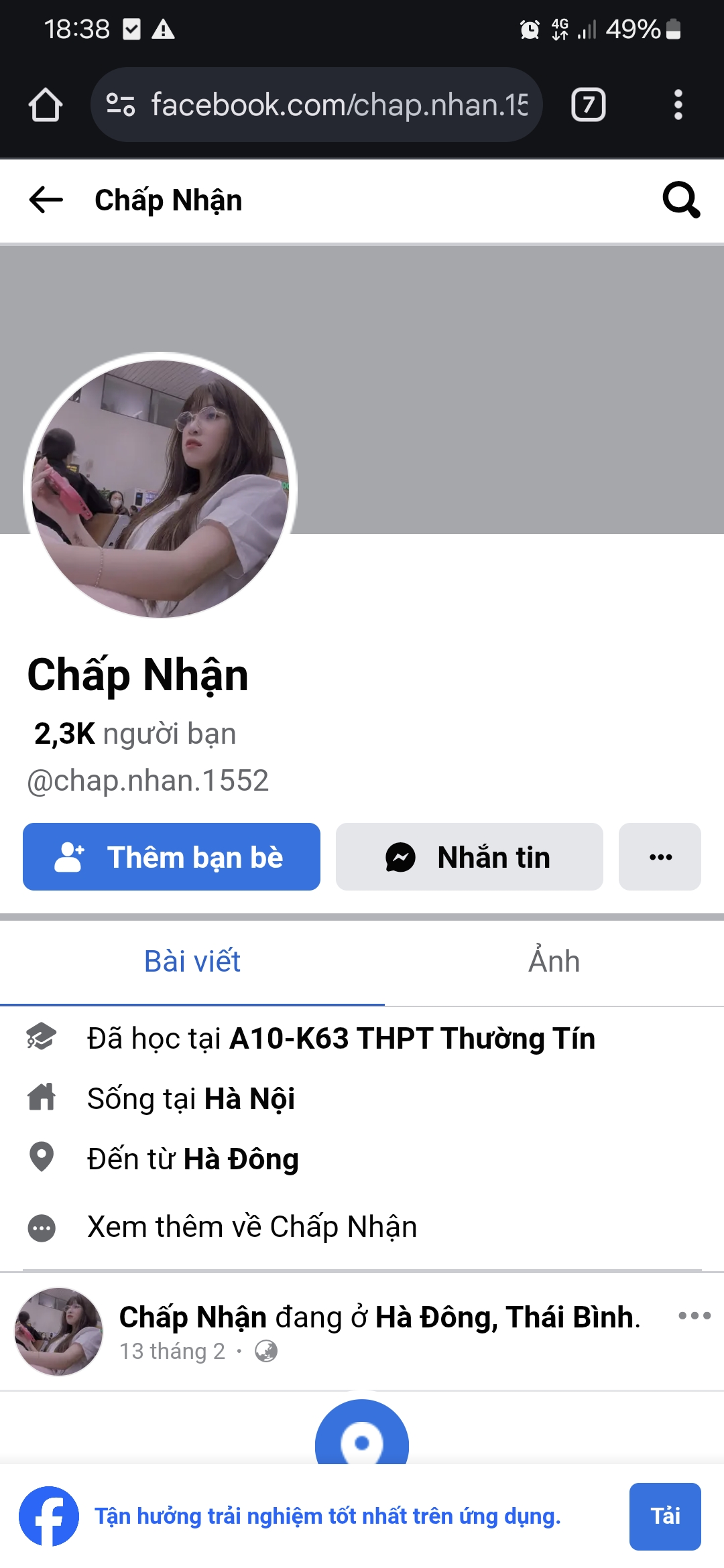Open A10-K63 THPT Thường Tín school link

click(x=412, y=1039)
